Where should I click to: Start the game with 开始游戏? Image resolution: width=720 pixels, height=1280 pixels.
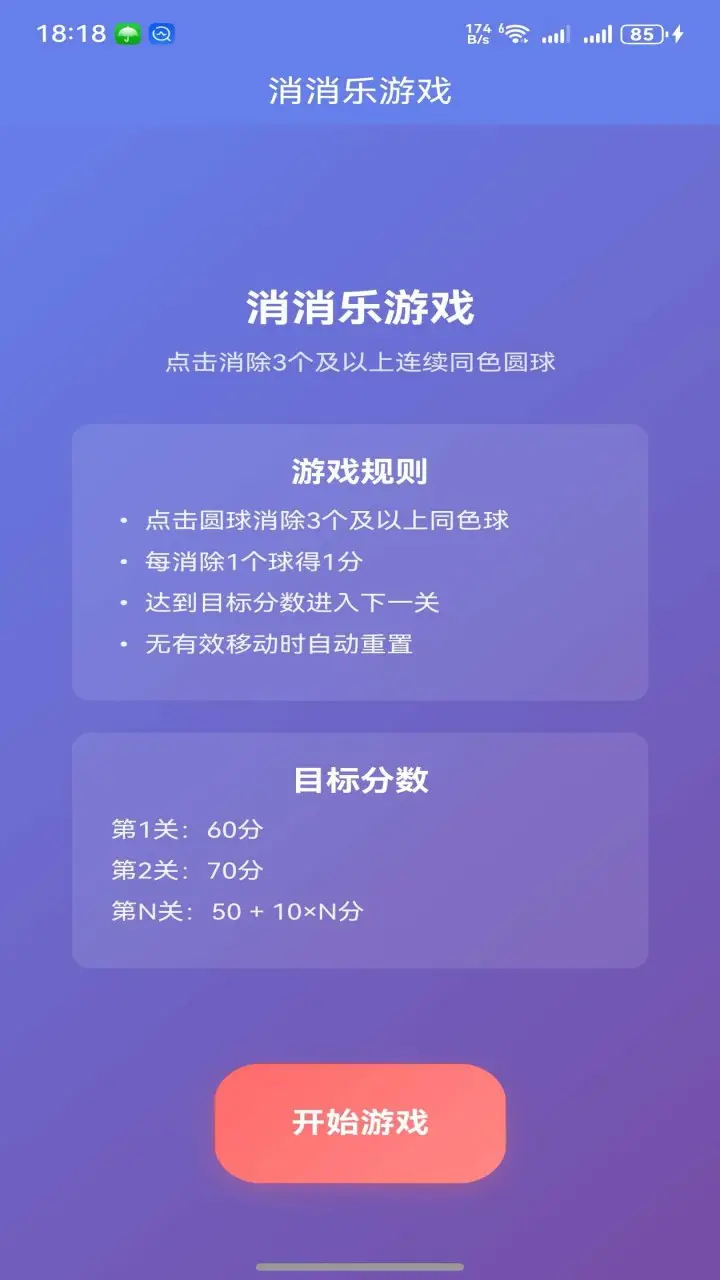360,1122
